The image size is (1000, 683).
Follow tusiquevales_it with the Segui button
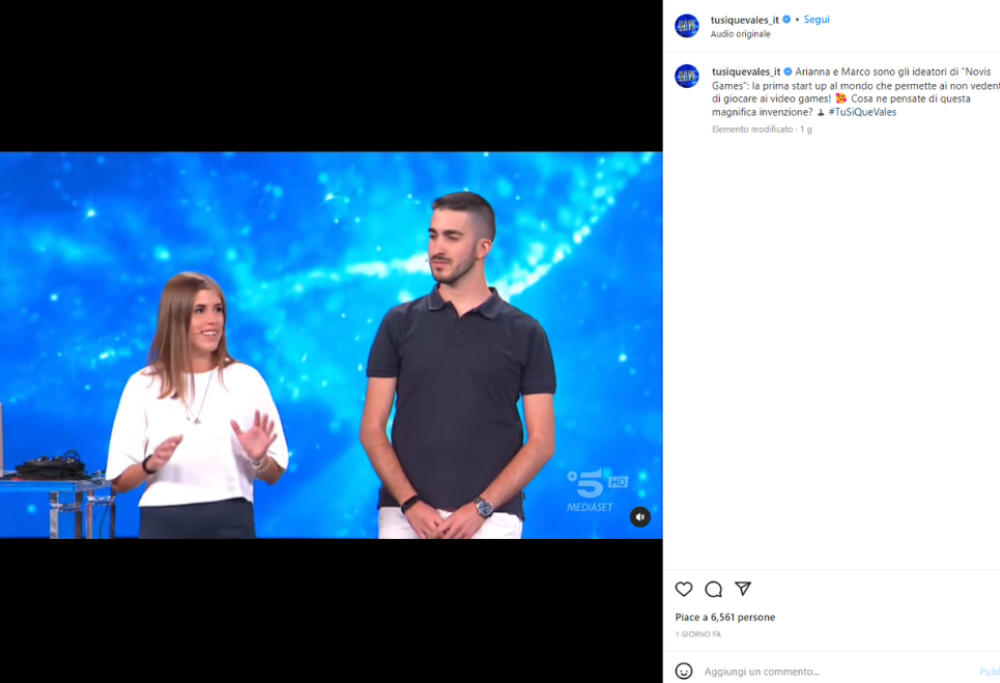click(816, 19)
